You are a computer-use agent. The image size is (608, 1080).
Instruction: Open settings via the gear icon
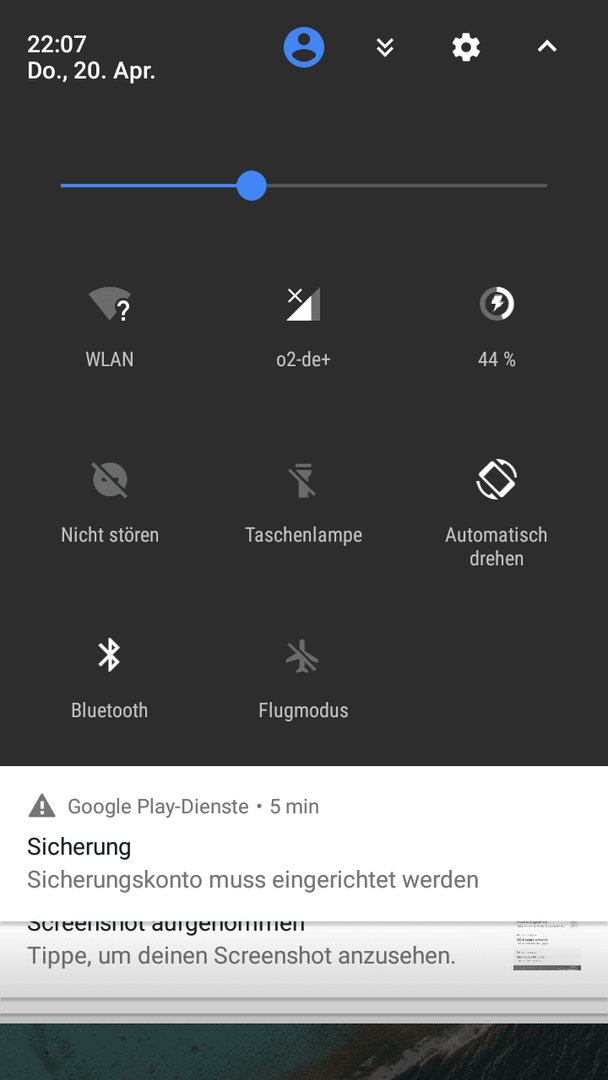tap(466, 48)
